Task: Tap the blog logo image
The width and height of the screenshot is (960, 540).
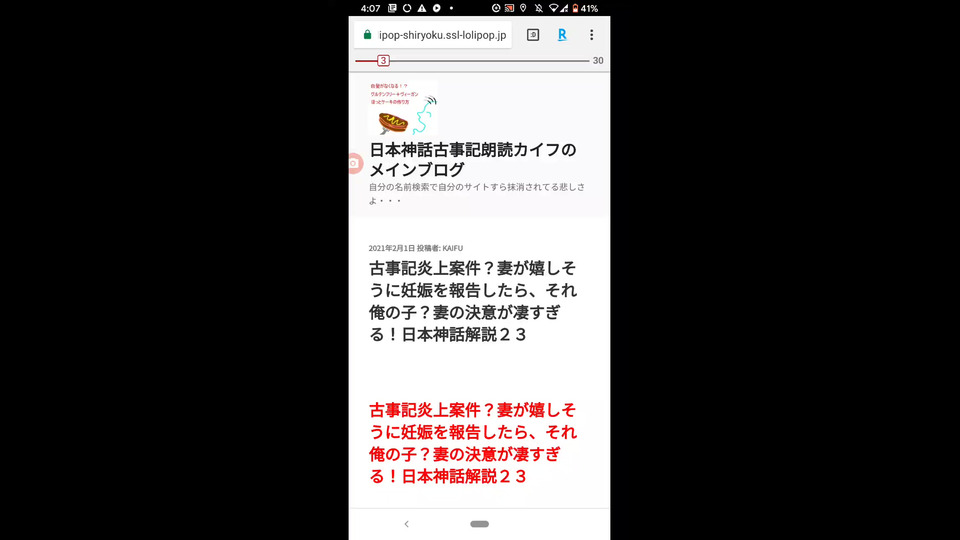Action: [x=403, y=109]
